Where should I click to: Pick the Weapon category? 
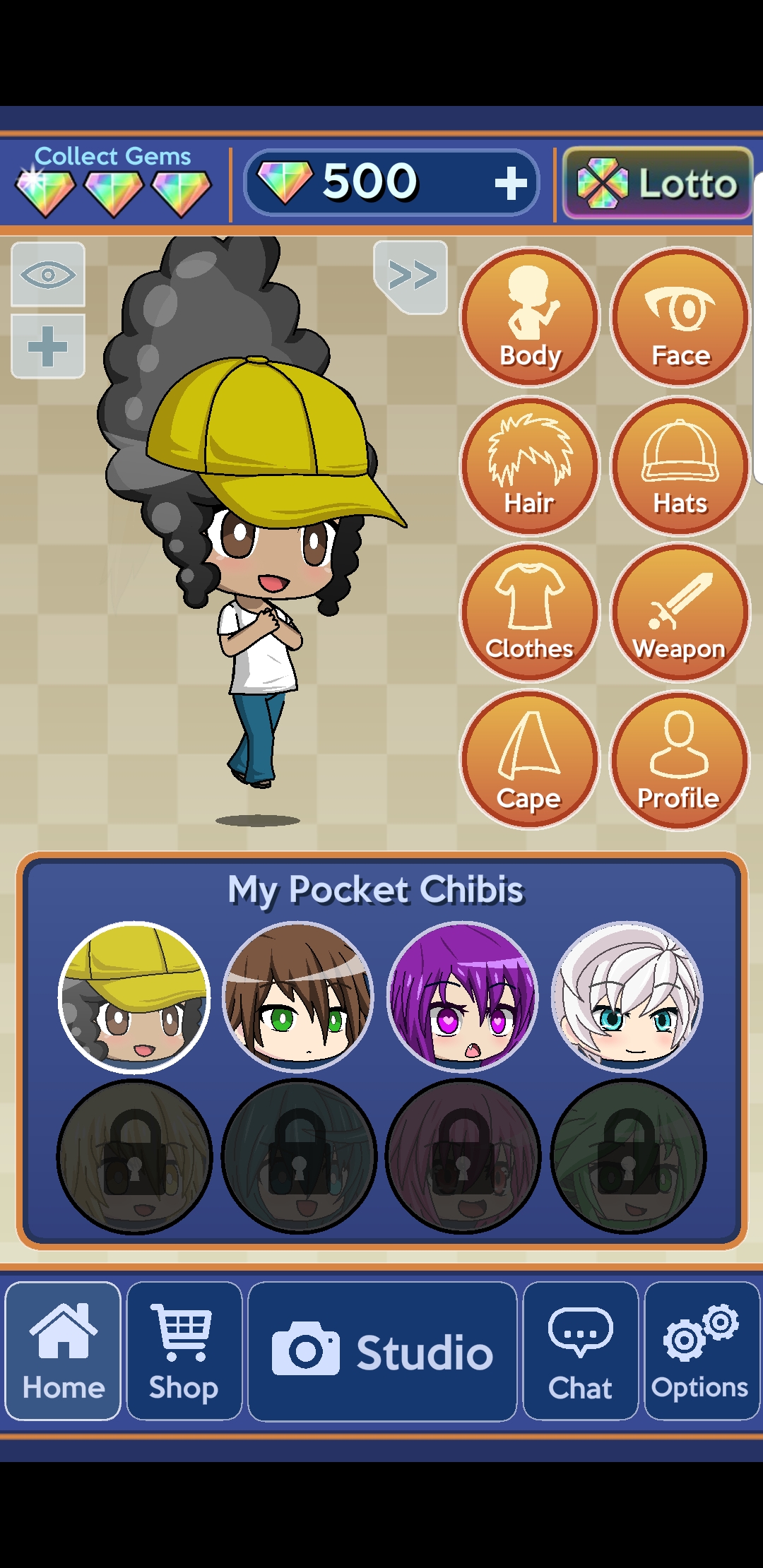pos(680,612)
